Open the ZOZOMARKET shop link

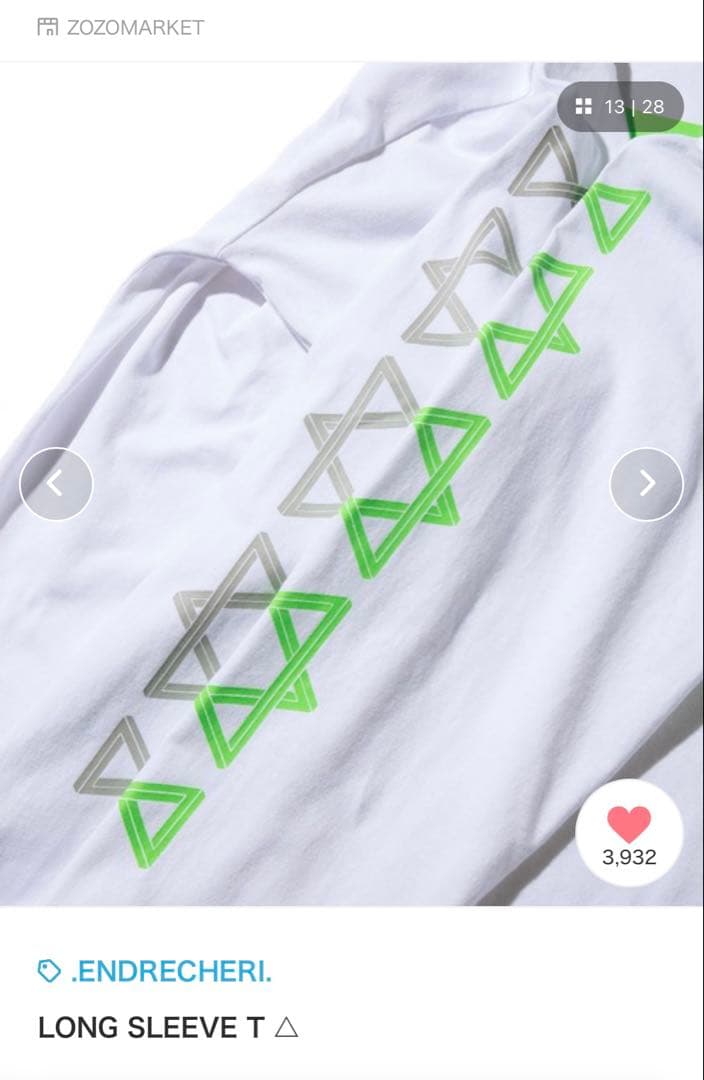(120, 27)
